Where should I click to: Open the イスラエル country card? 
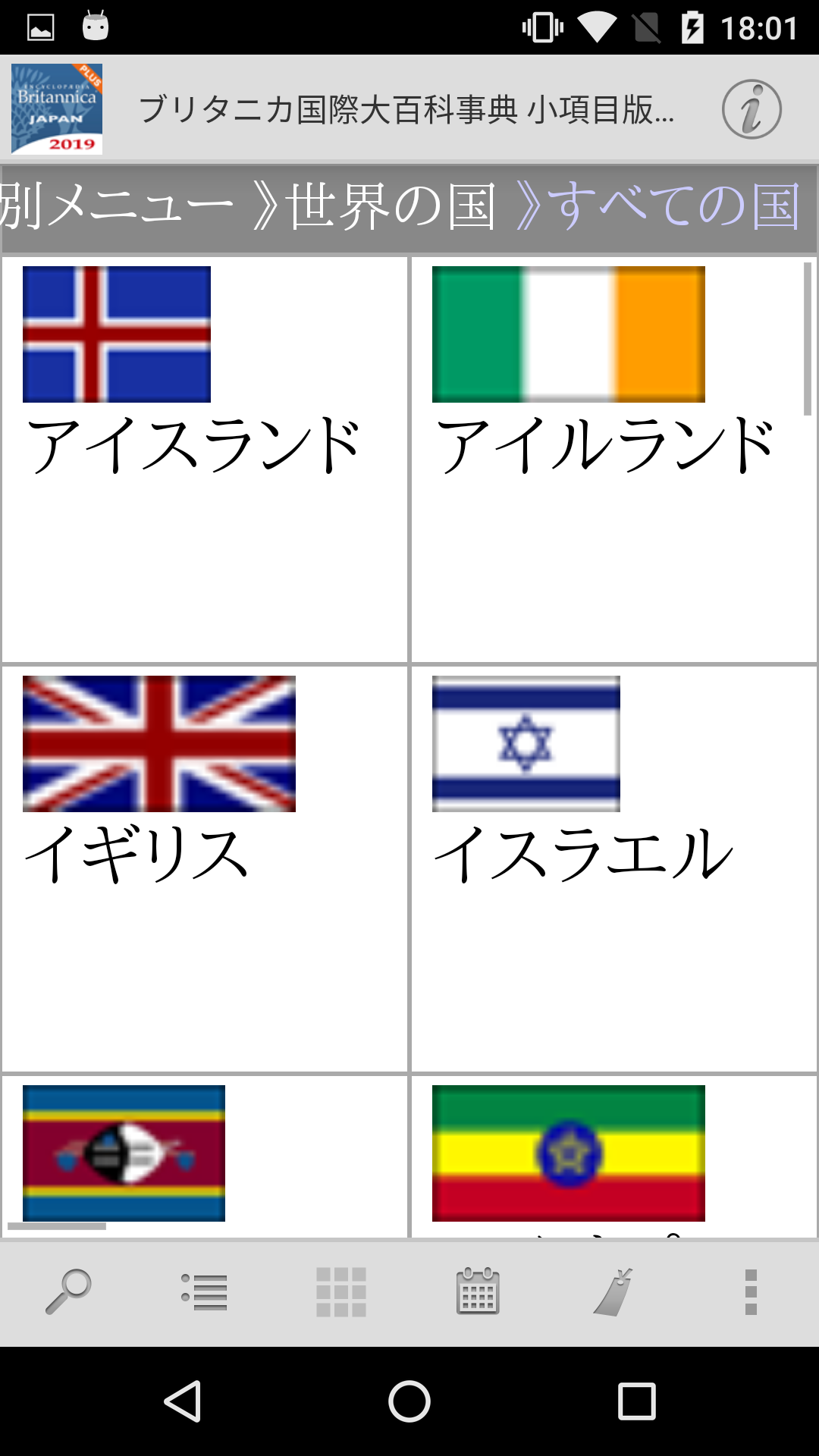tap(613, 869)
